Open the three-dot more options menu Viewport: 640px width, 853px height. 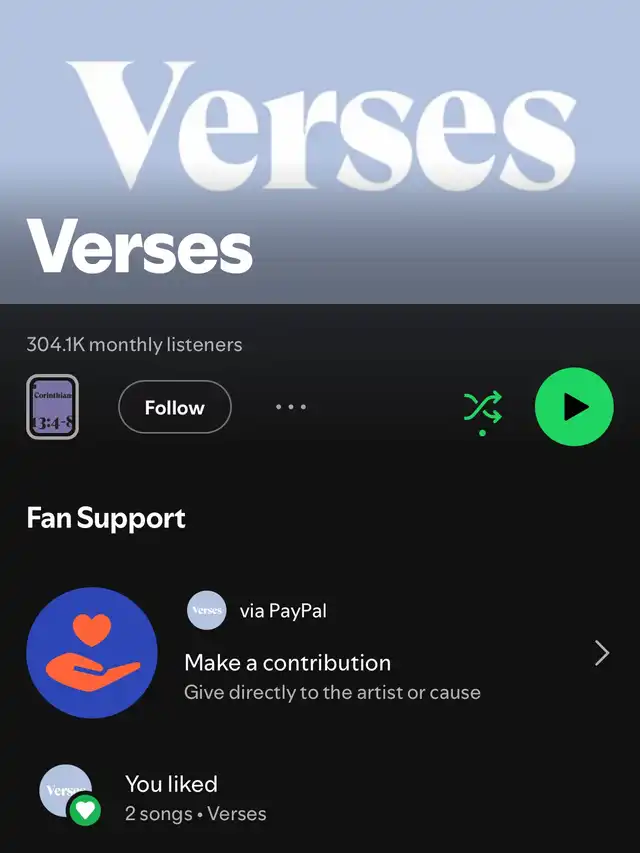[291, 407]
